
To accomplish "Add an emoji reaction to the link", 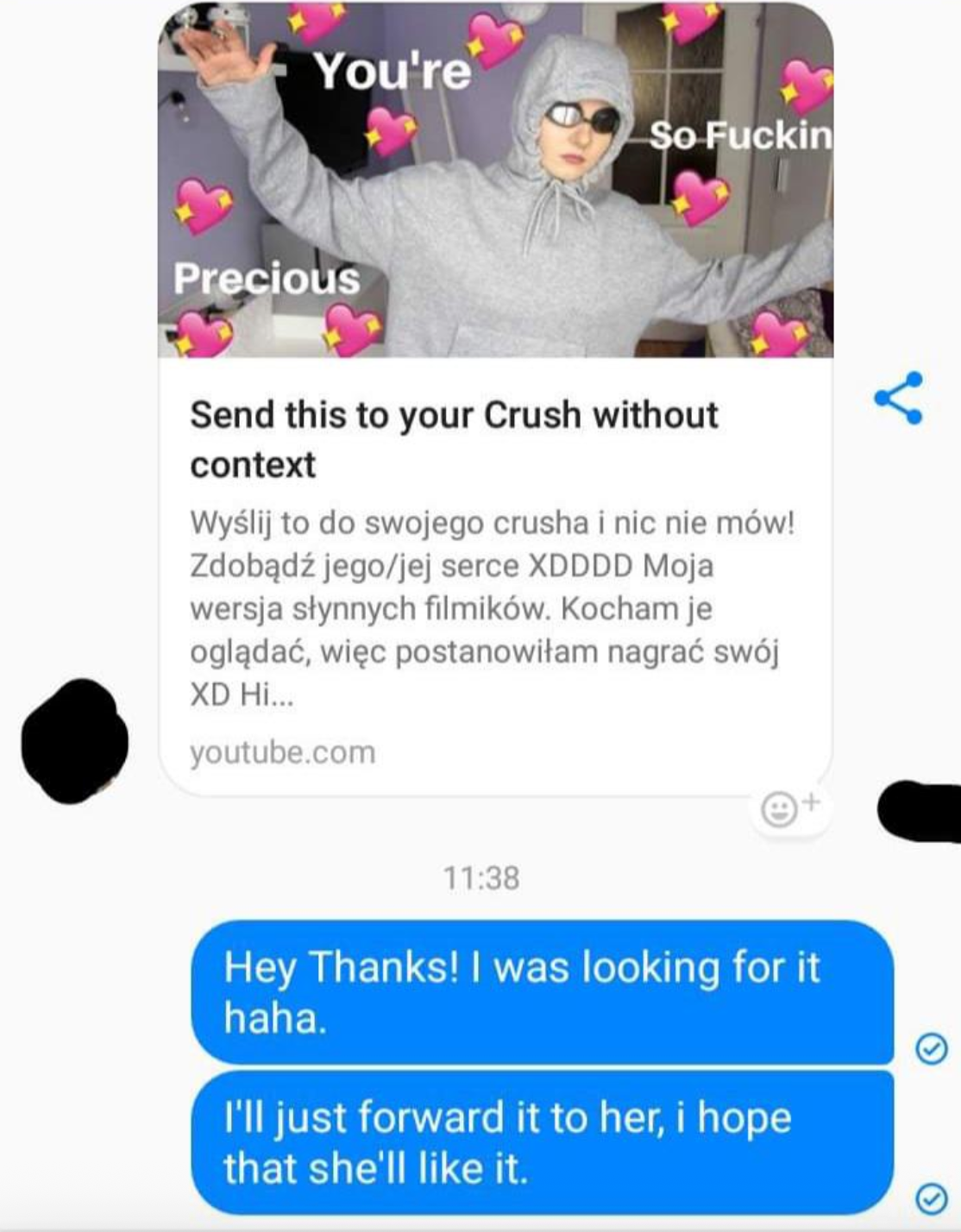I will (788, 808).
